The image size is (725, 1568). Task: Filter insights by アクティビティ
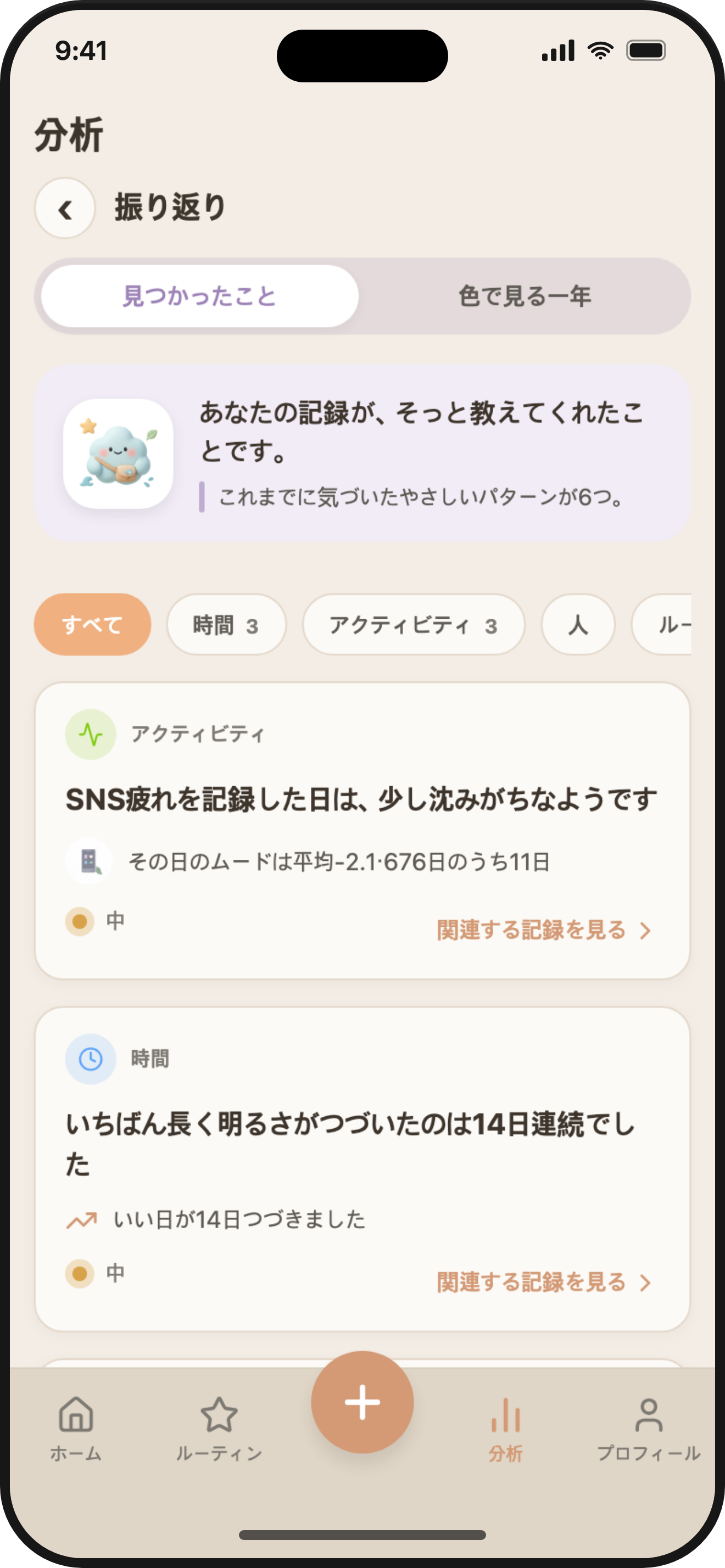(414, 625)
